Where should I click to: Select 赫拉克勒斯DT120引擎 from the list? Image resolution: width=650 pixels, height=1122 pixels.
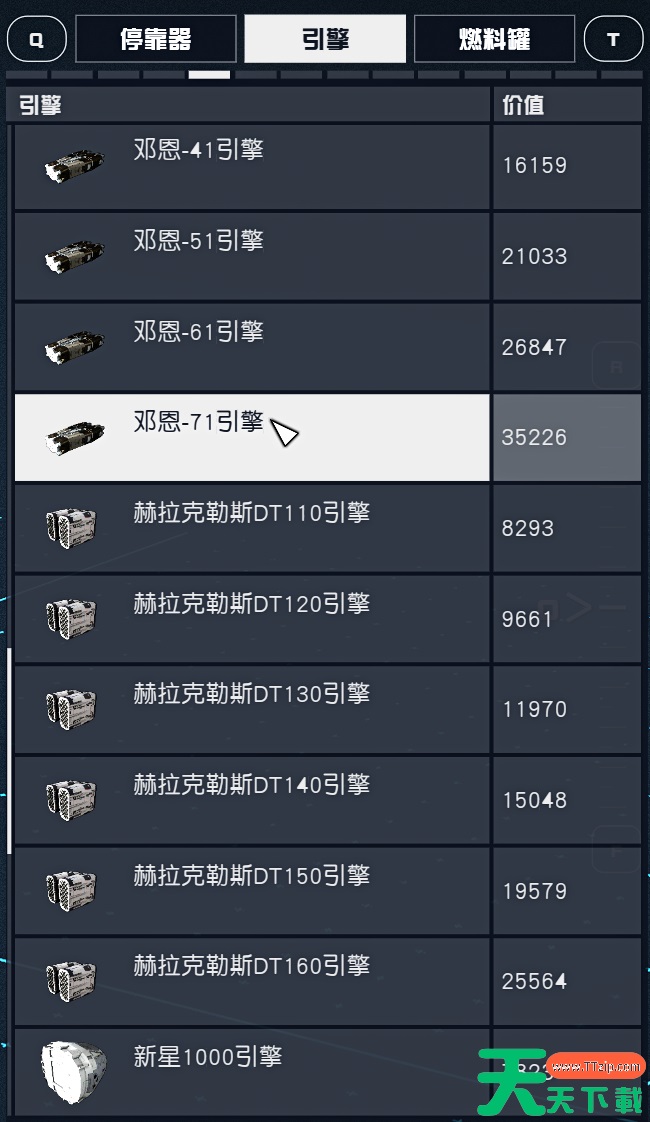252,619
